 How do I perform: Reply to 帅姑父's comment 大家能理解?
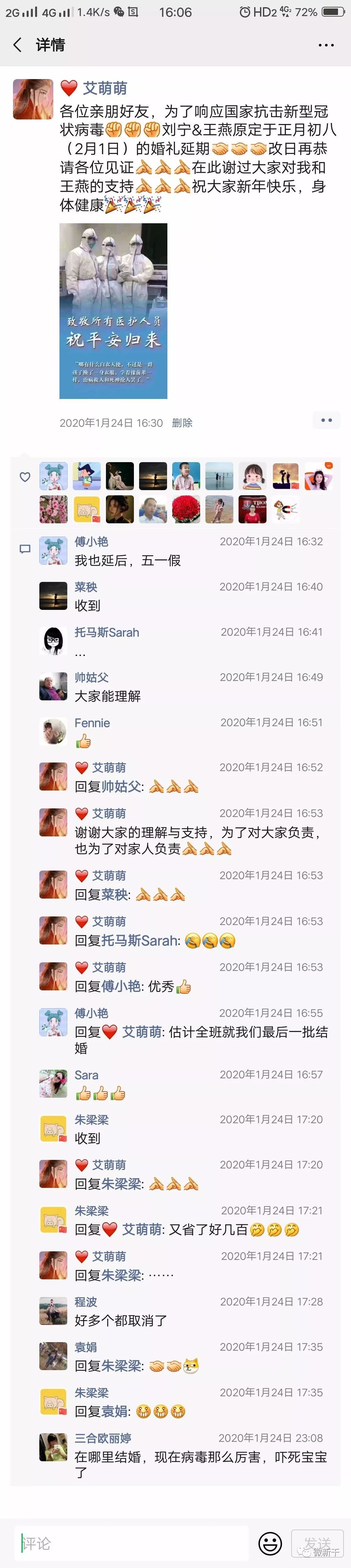coord(108,696)
